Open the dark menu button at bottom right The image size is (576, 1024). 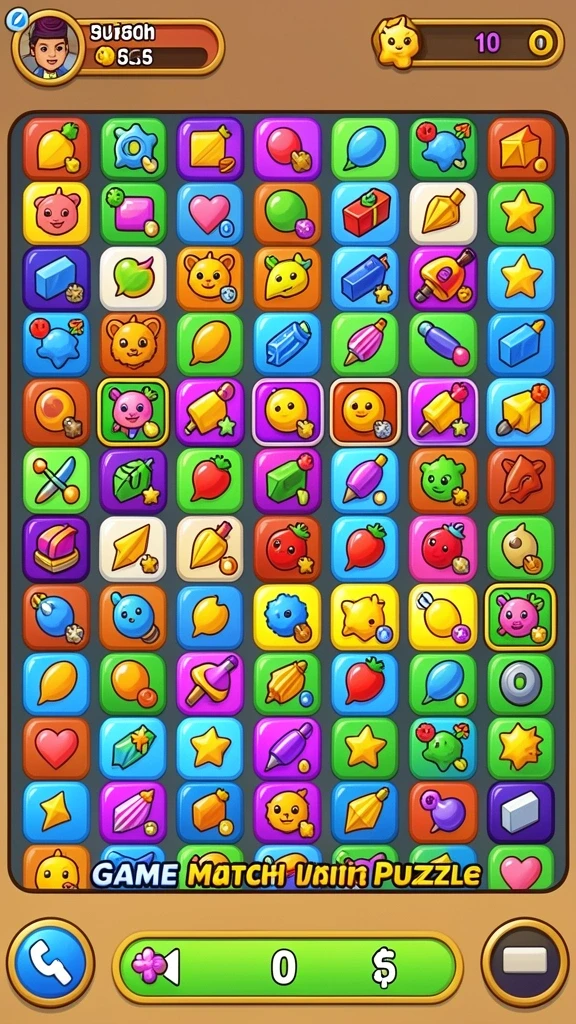click(x=525, y=962)
